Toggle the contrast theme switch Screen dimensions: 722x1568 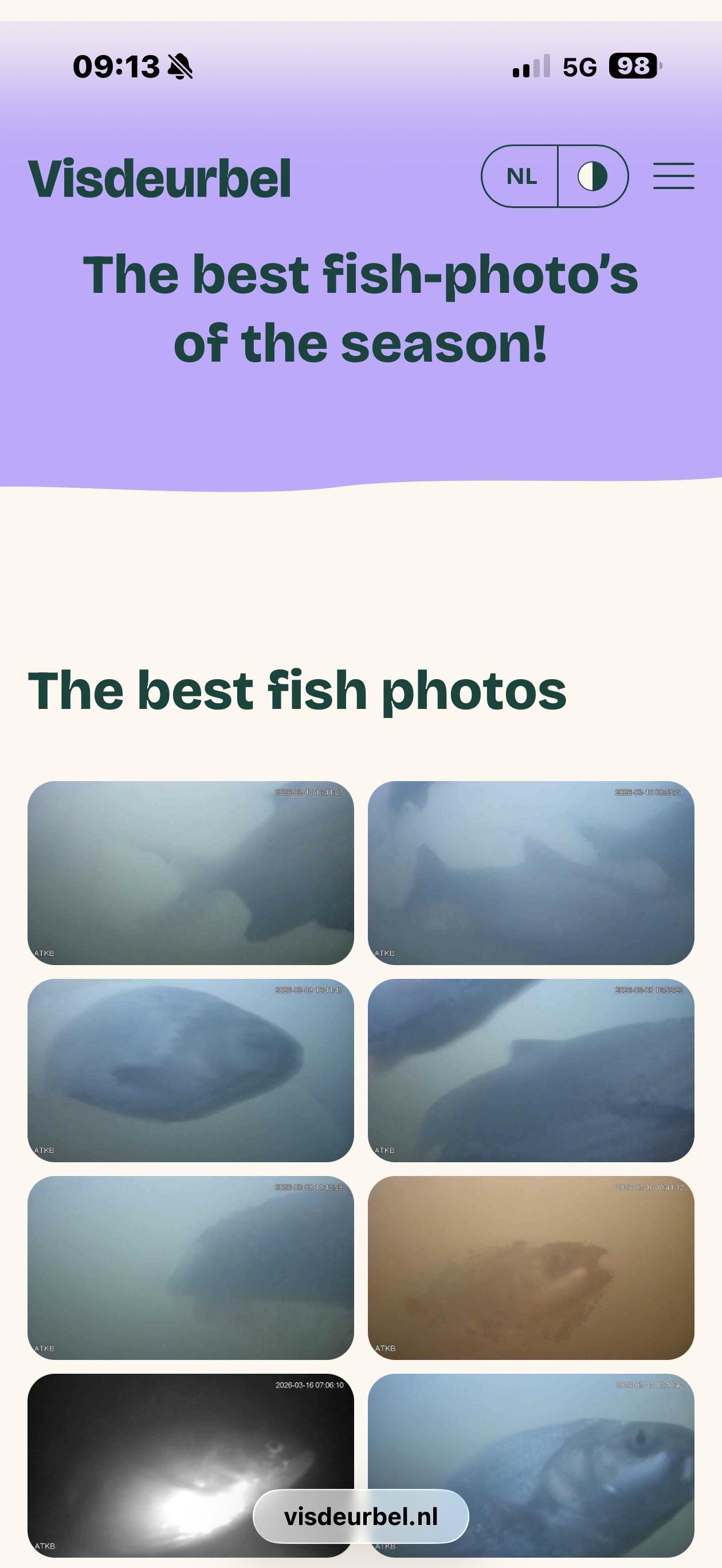point(592,177)
